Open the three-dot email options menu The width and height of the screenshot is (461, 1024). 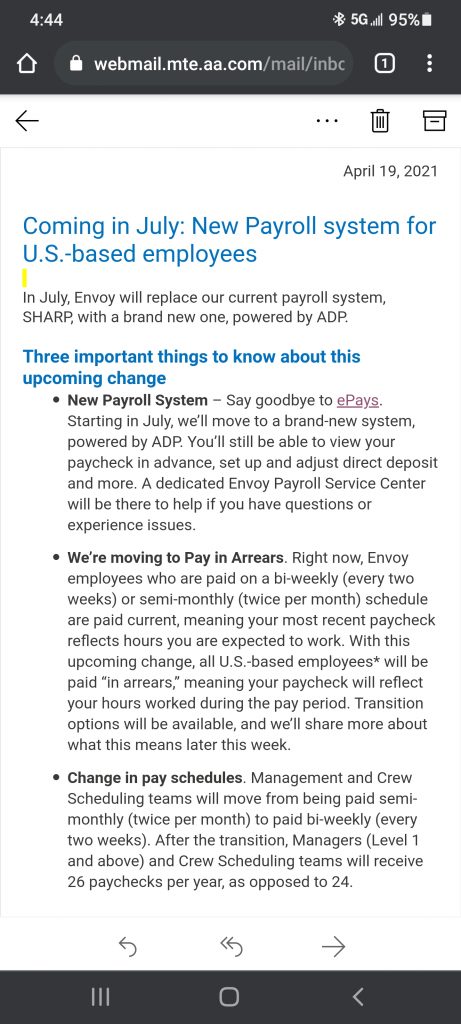click(326, 121)
